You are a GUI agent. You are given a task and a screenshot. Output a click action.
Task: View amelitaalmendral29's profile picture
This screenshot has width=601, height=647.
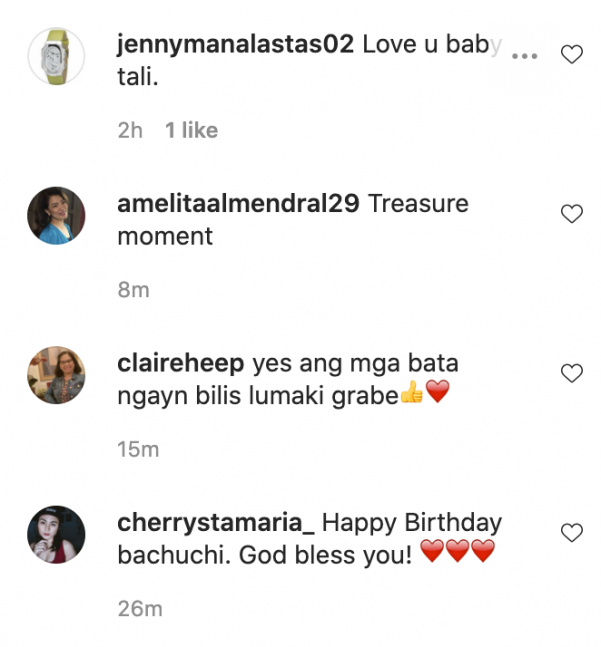click(x=56, y=215)
